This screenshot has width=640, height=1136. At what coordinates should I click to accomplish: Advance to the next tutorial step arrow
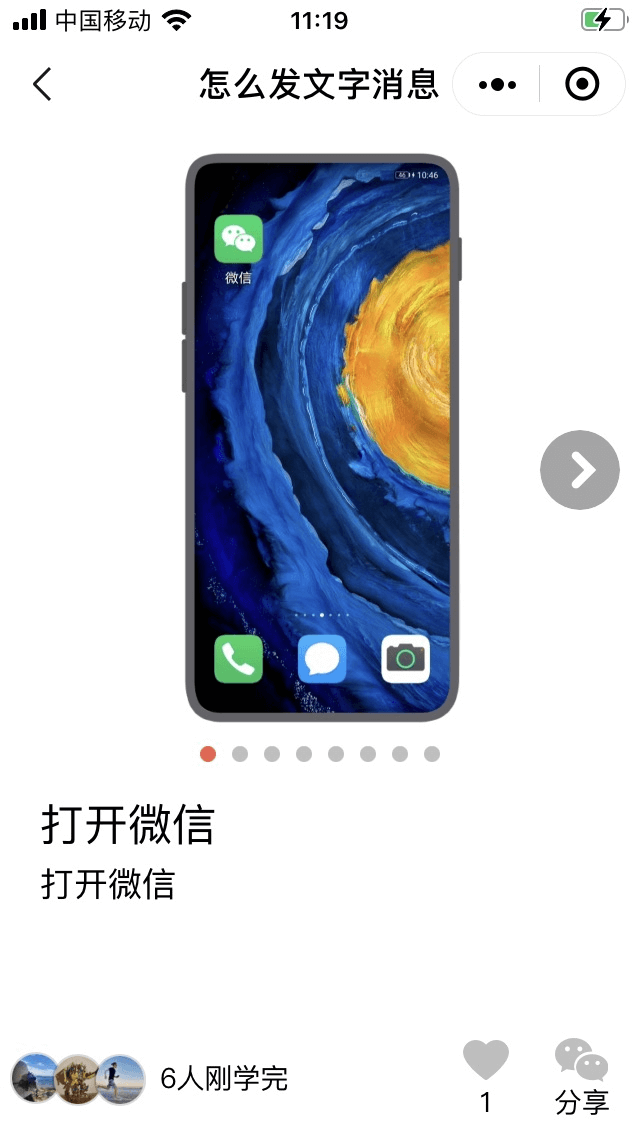(x=580, y=470)
